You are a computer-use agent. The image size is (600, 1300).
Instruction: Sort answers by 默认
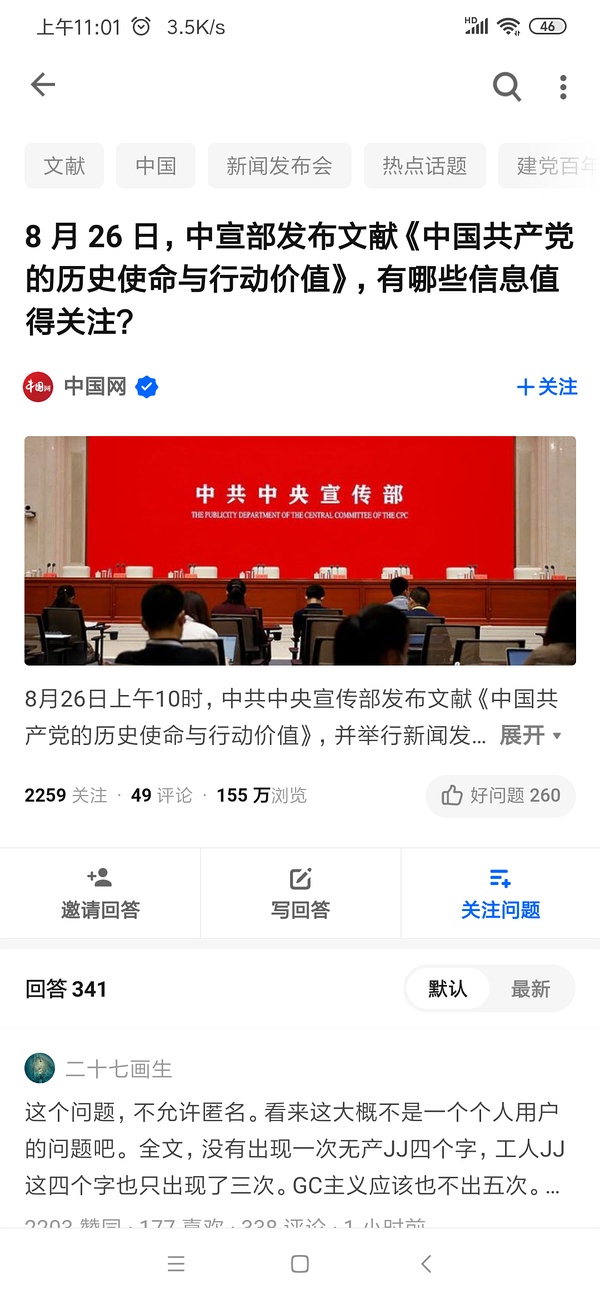(x=447, y=989)
